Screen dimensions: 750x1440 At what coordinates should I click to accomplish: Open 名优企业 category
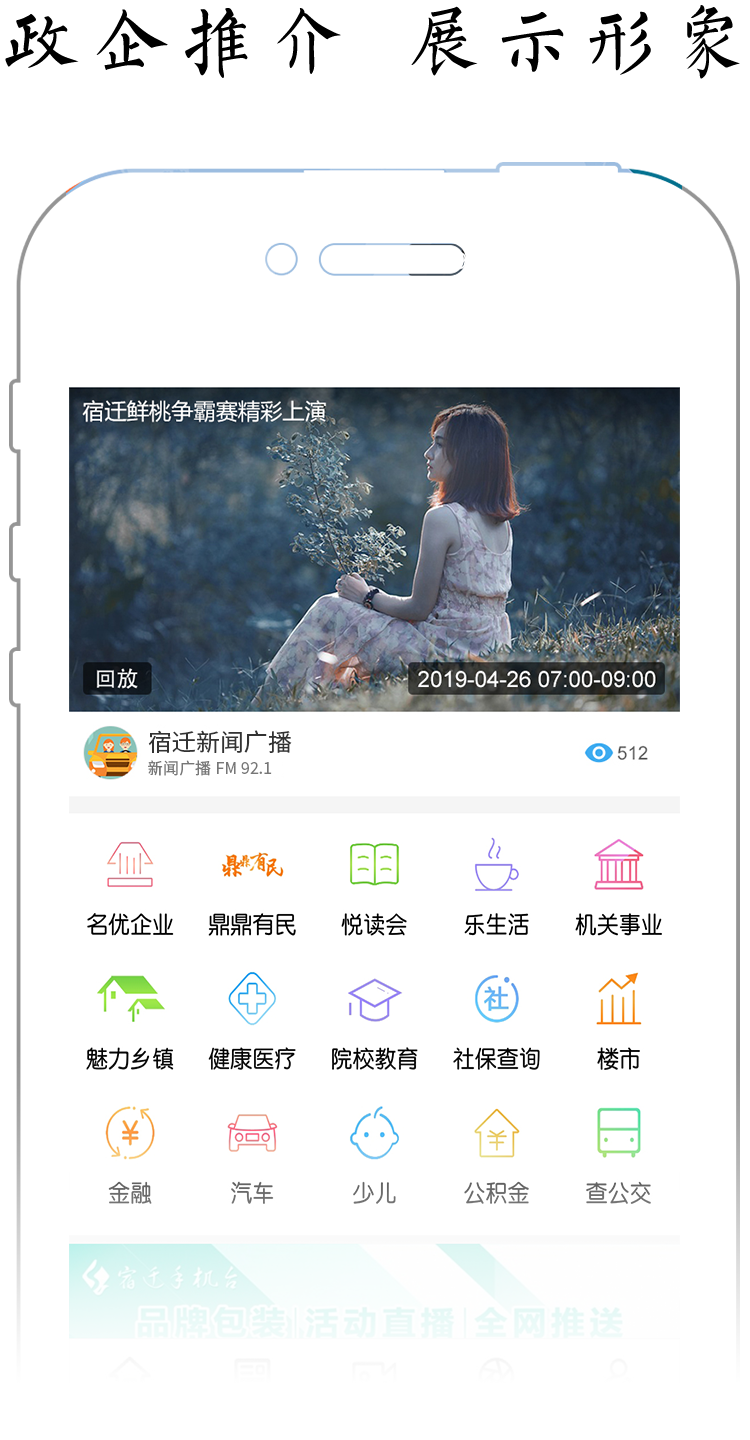point(130,887)
